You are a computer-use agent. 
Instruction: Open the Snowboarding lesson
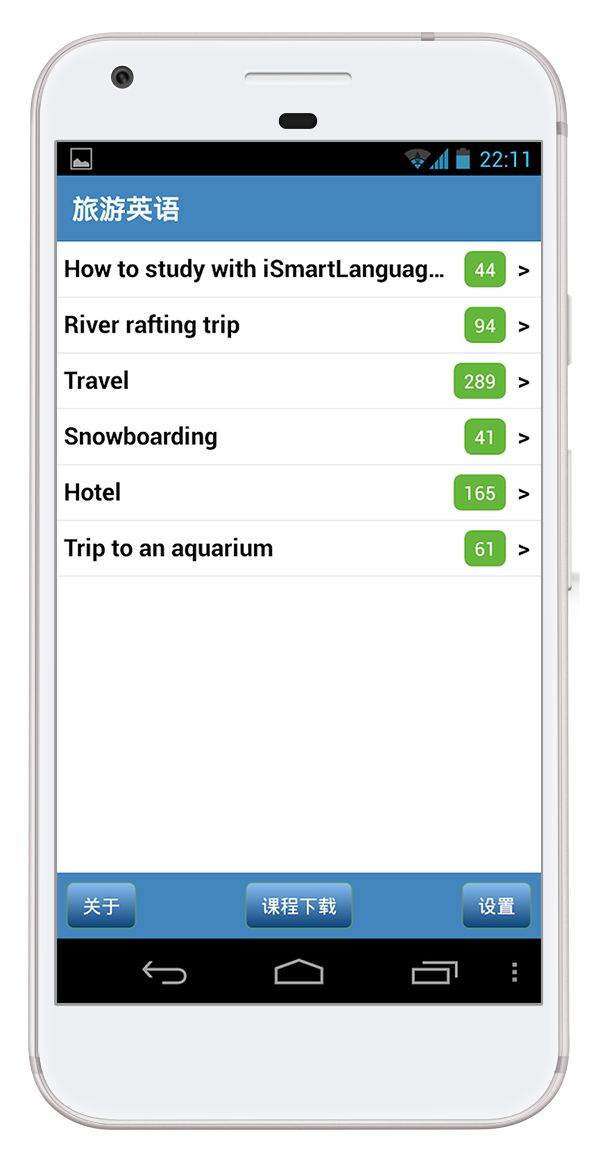[x=299, y=437]
